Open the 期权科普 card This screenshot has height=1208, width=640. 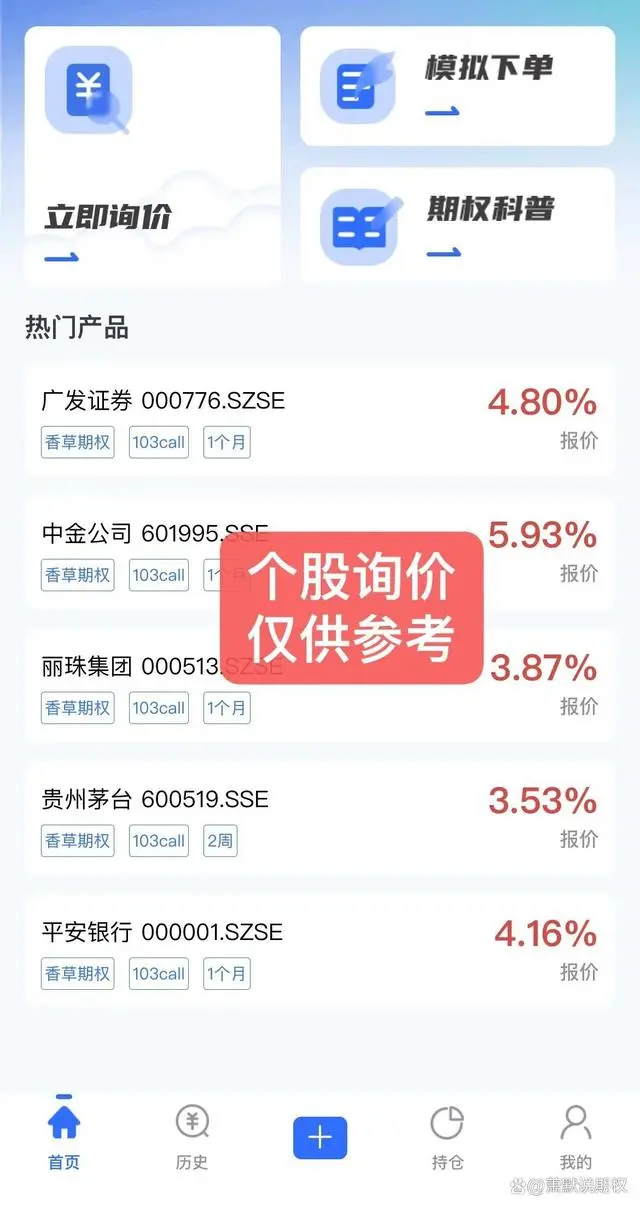[x=457, y=226]
